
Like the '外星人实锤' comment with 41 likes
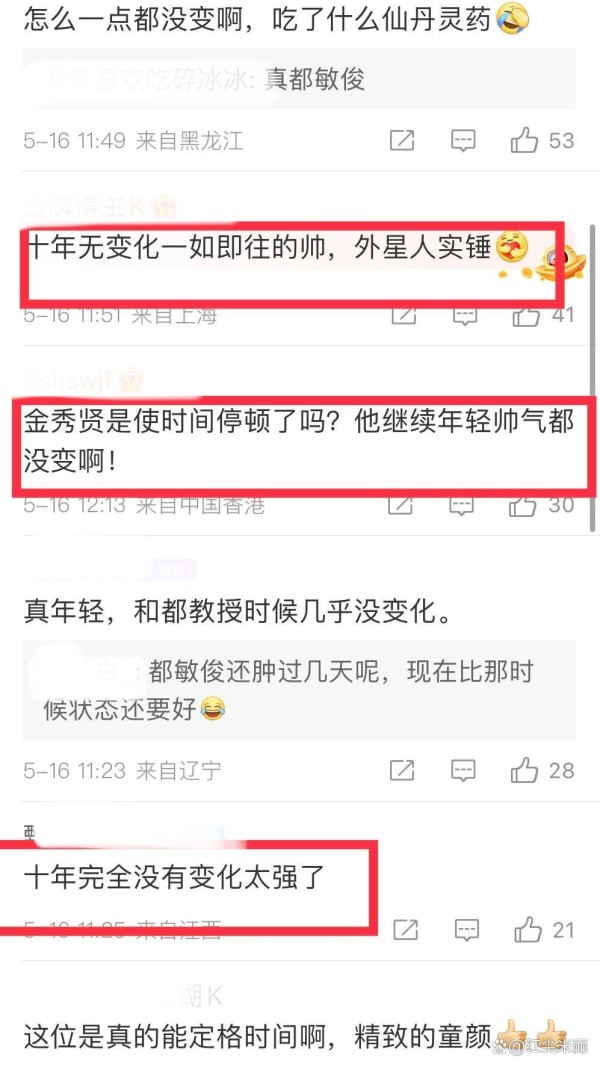tap(525, 316)
